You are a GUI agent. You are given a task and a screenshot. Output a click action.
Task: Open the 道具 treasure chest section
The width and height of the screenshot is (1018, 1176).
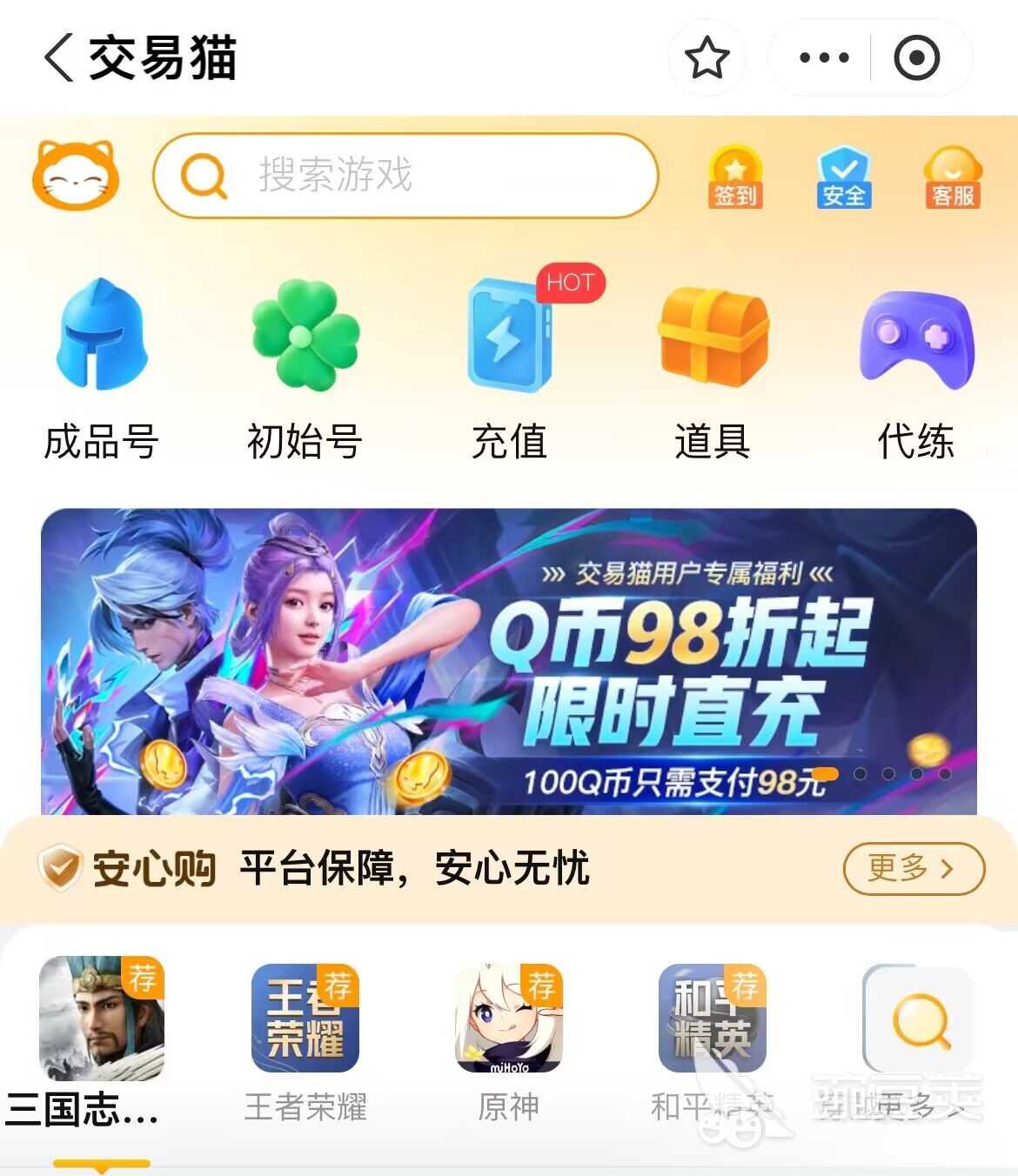[713, 365]
